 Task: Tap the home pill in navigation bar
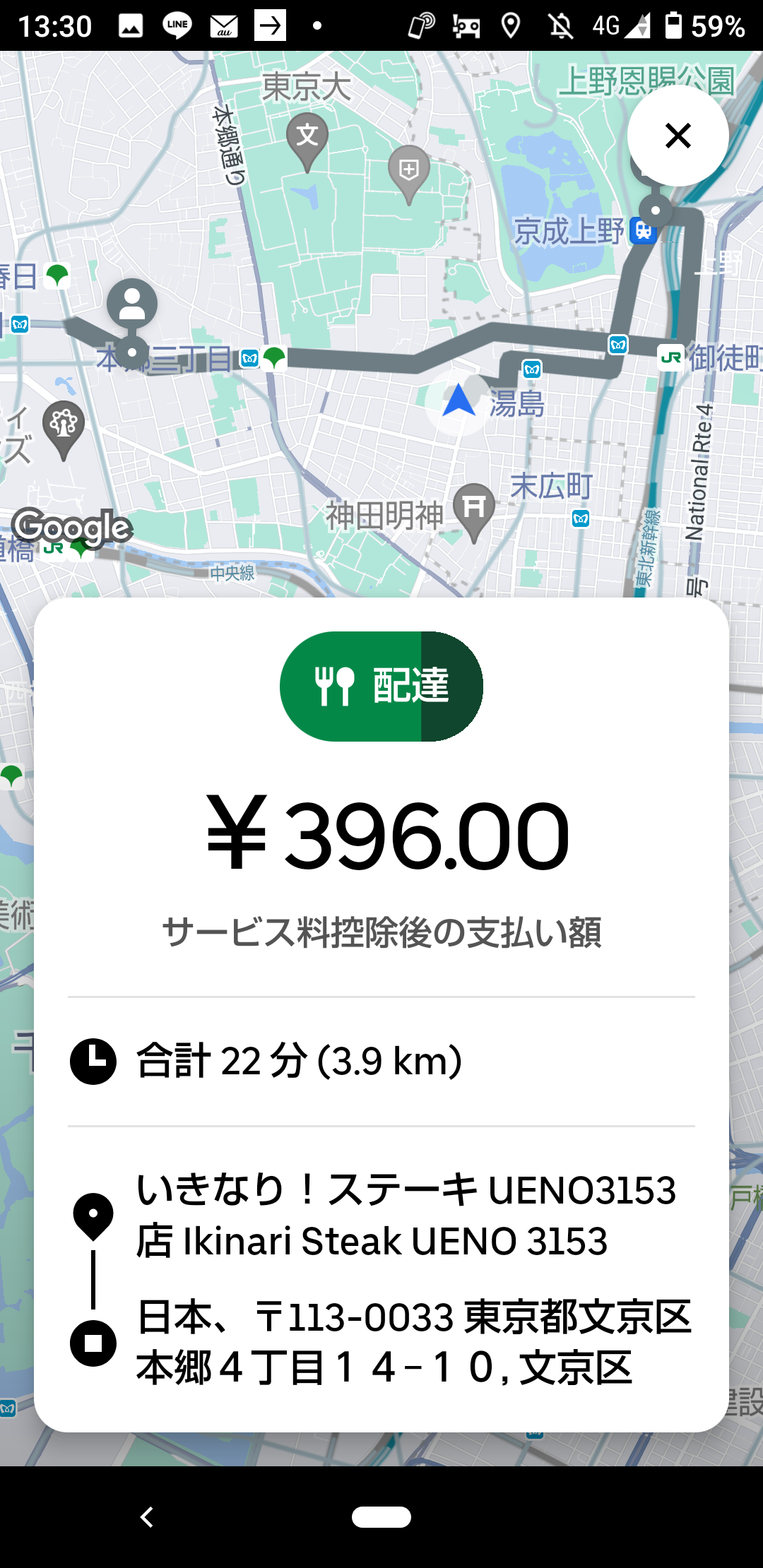381,1516
